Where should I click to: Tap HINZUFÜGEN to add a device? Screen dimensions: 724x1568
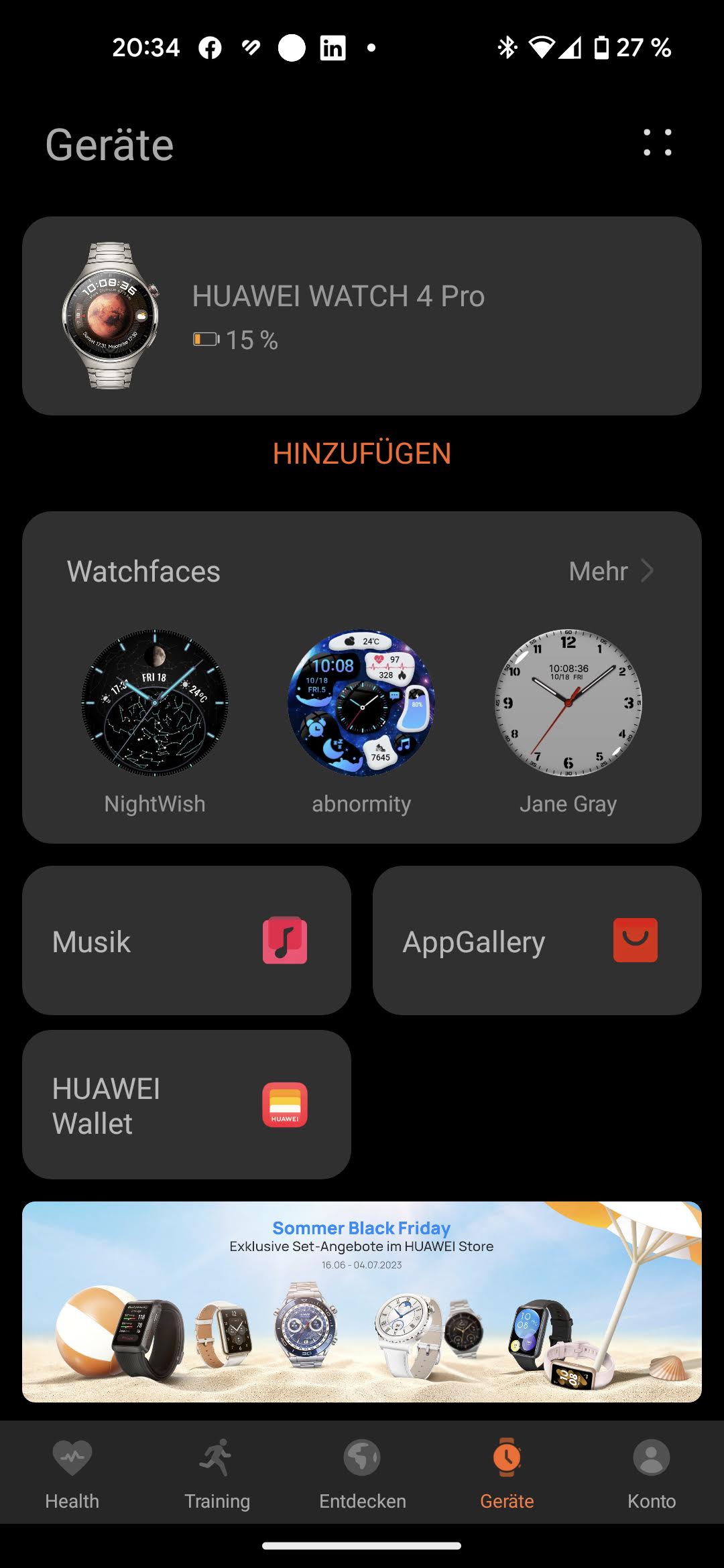[362, 454]
